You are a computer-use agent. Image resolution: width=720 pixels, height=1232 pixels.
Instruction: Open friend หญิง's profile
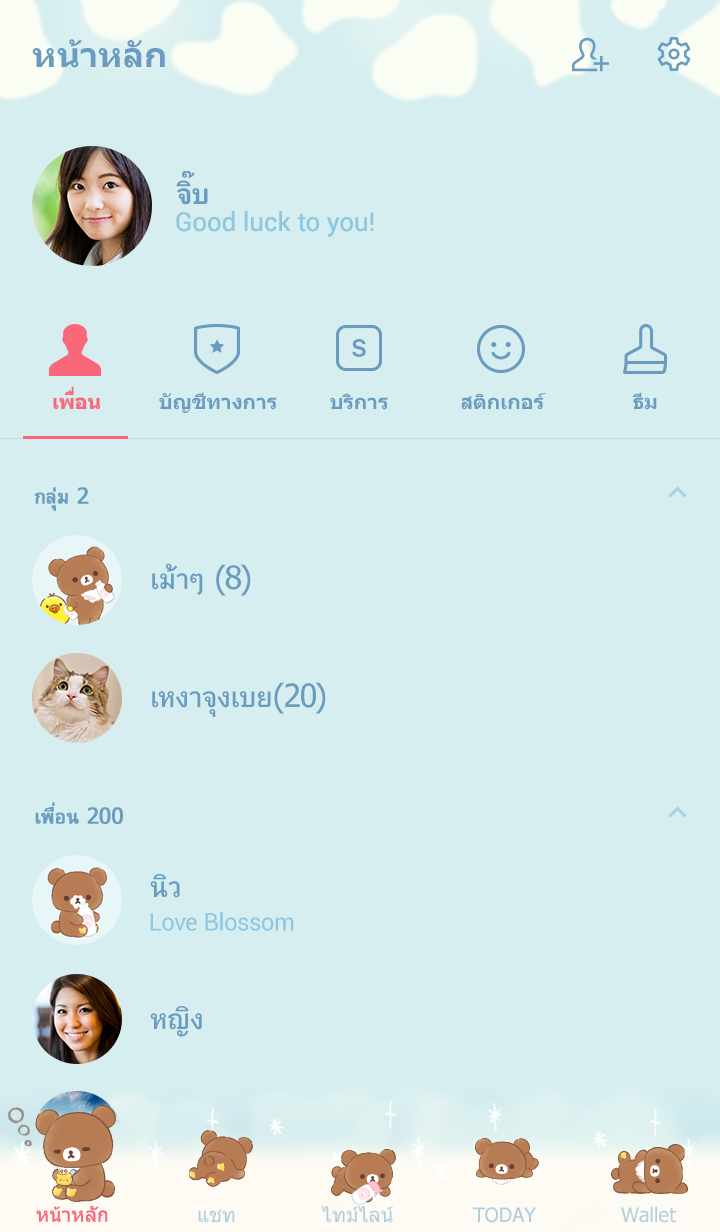[x=176, y=1020]
